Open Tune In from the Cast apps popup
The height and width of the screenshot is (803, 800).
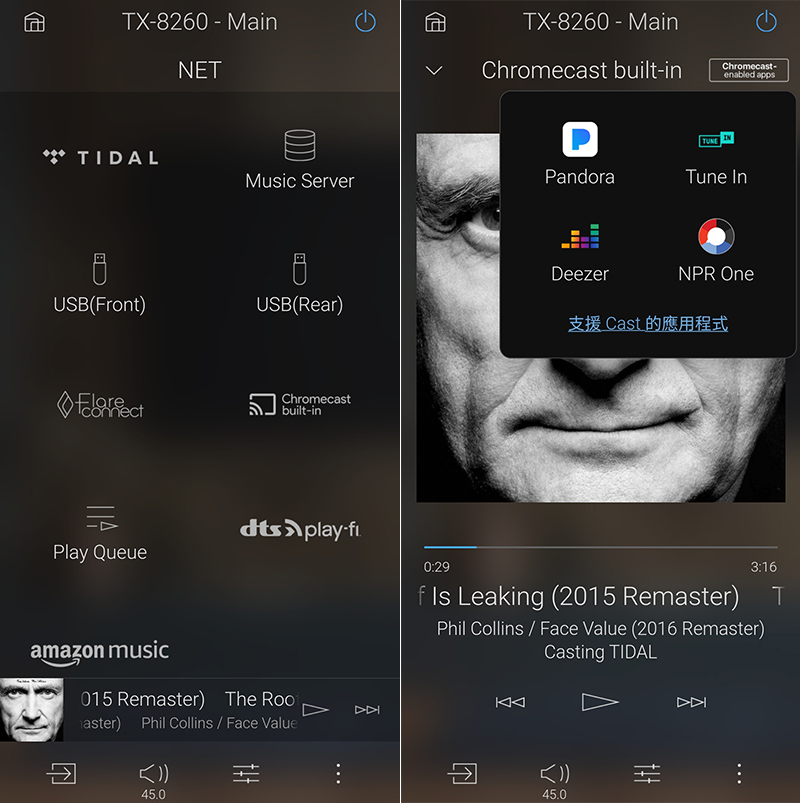pos(716,157)
